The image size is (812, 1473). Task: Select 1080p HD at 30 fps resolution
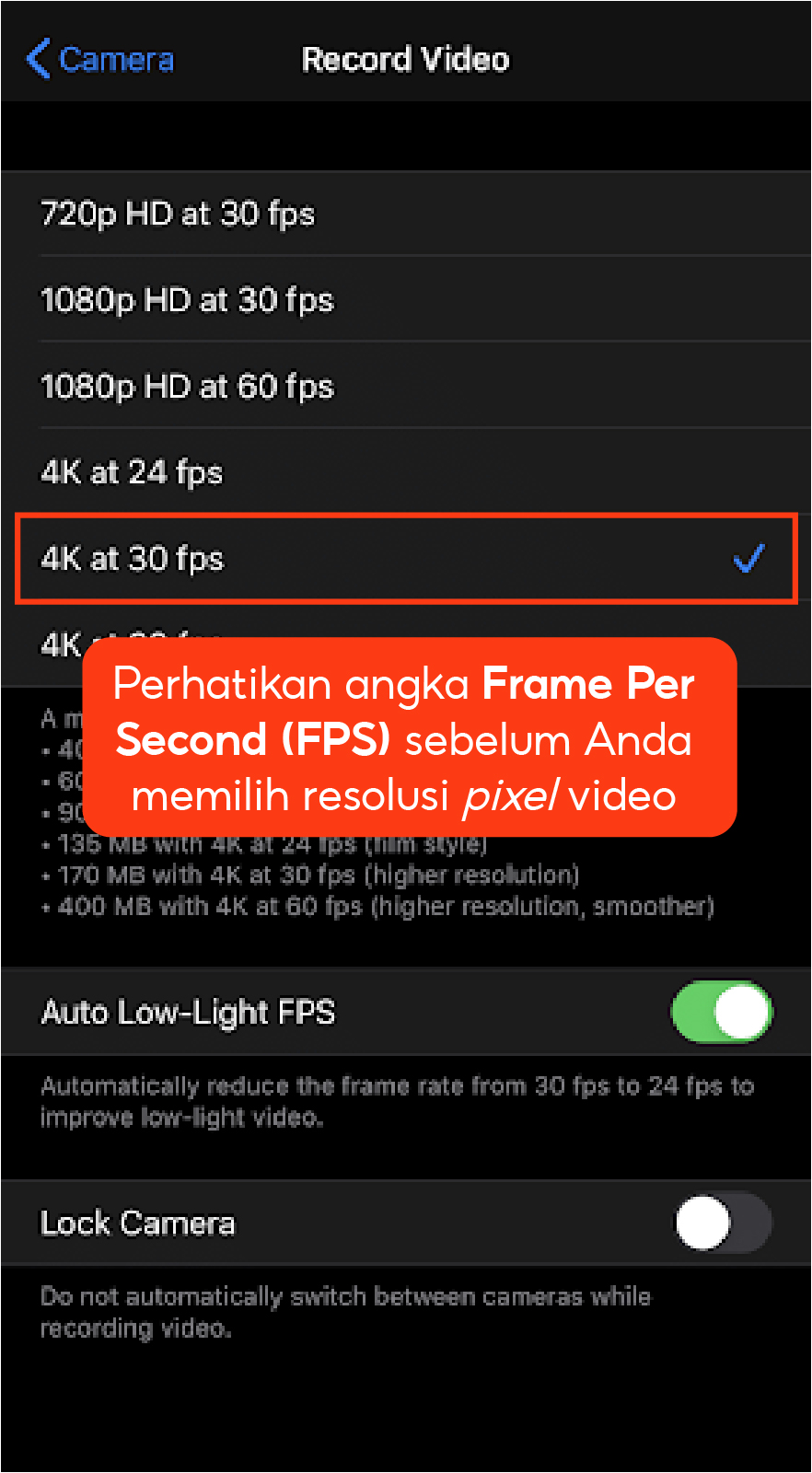pyautogui.click(x=187, y=299)
